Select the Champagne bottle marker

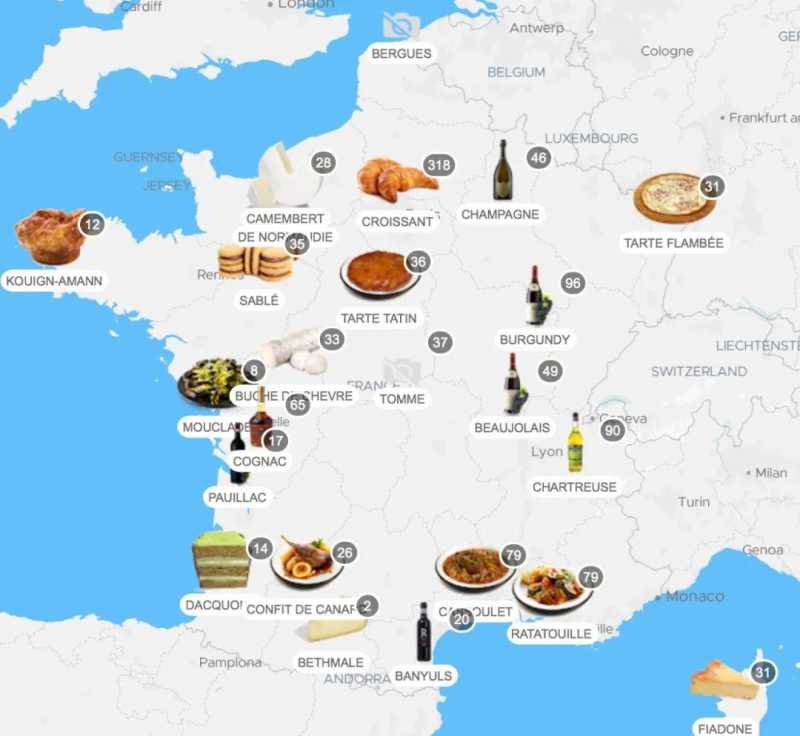click(503, 171)
